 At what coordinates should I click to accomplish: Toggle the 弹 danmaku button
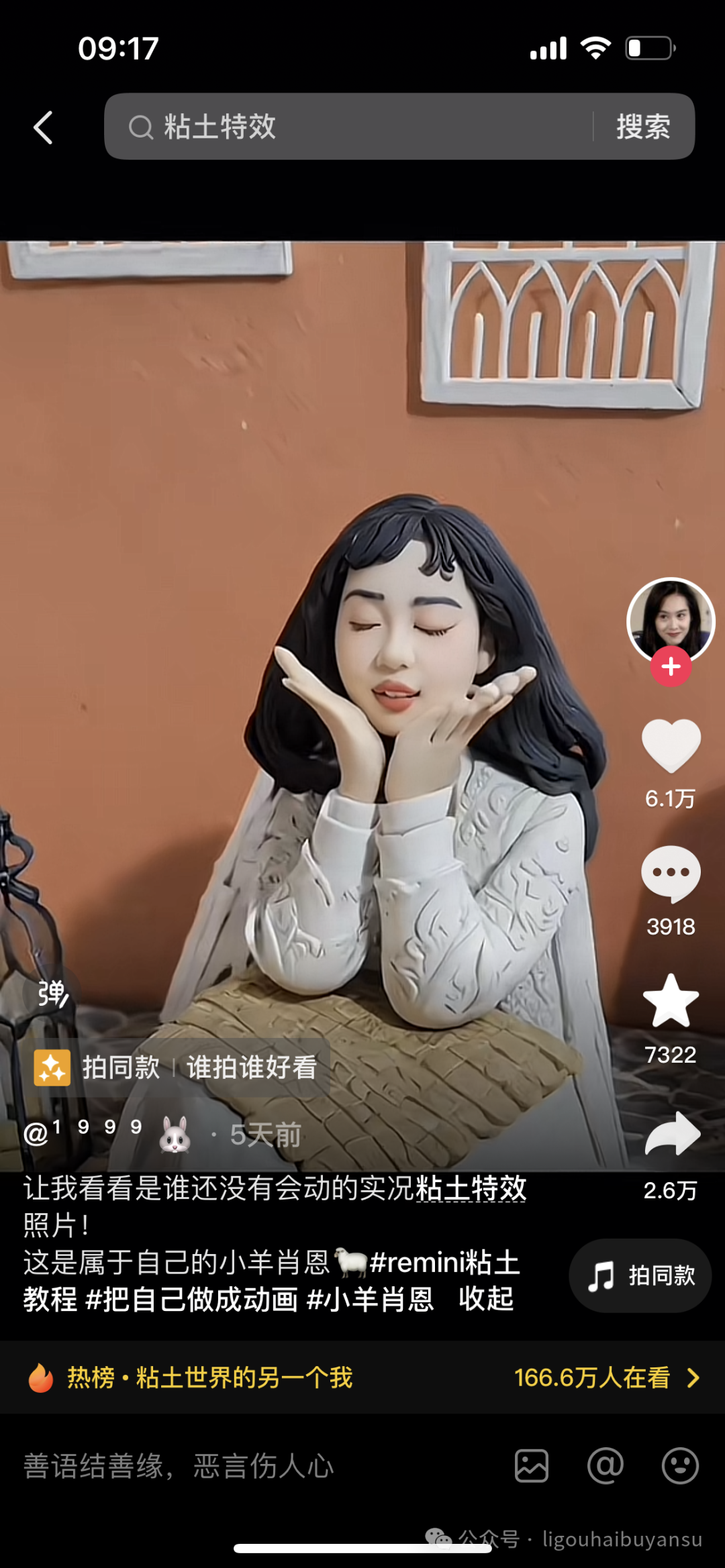click(x=52, y=994)
